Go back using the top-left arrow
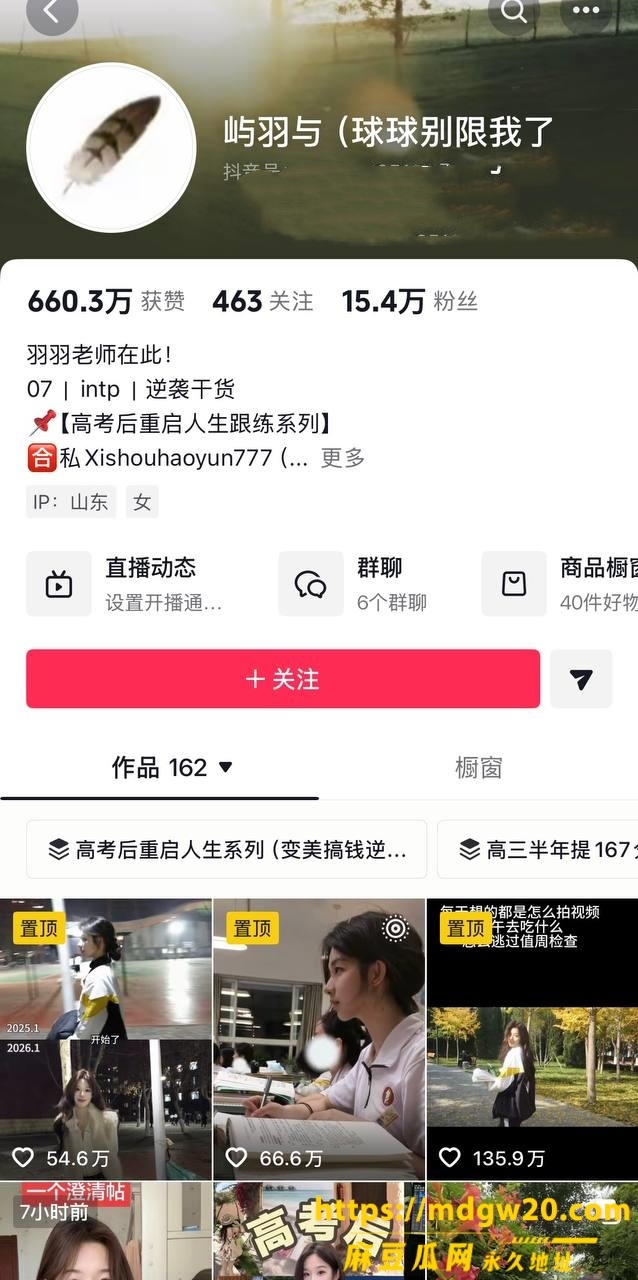This screenshot has width=638, height=1280. (x=51, y=13)
